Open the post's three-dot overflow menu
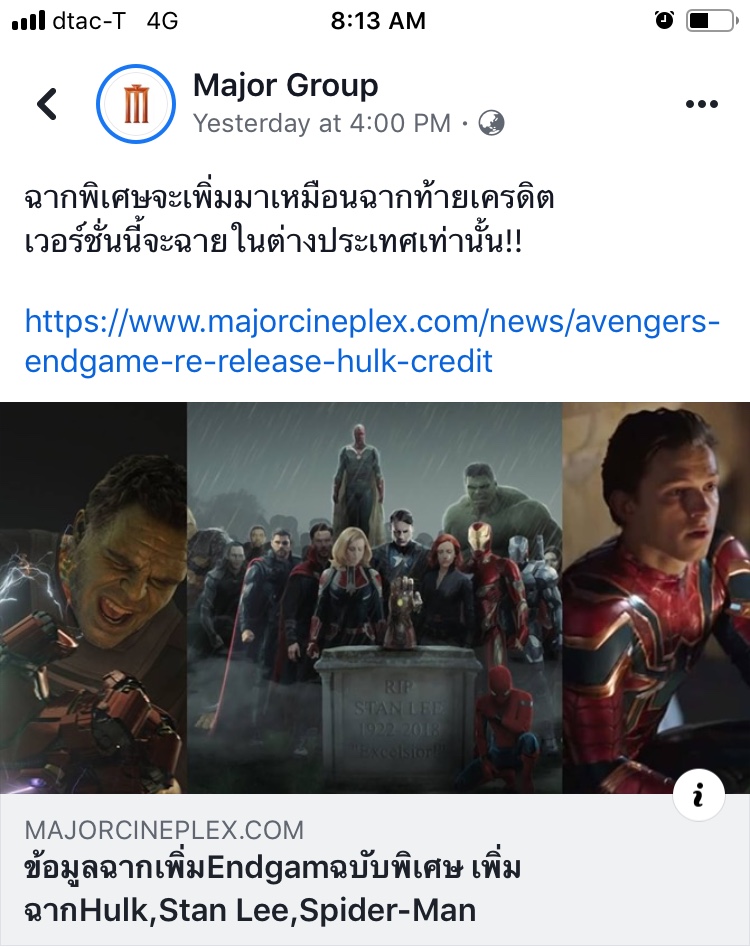The height and width of the screenshot is (948, 750). 702,105
